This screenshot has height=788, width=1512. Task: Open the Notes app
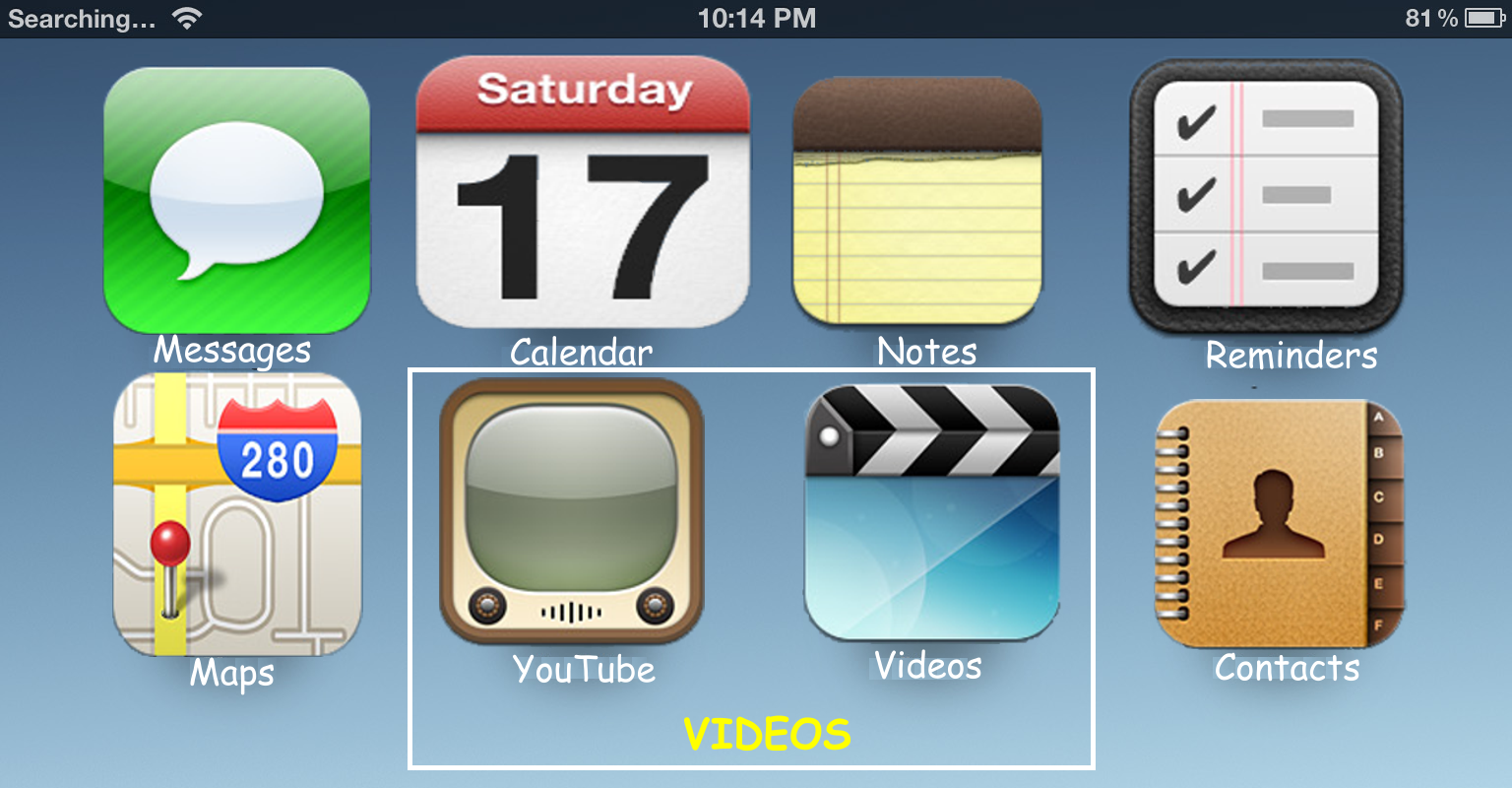coord(917,202)
